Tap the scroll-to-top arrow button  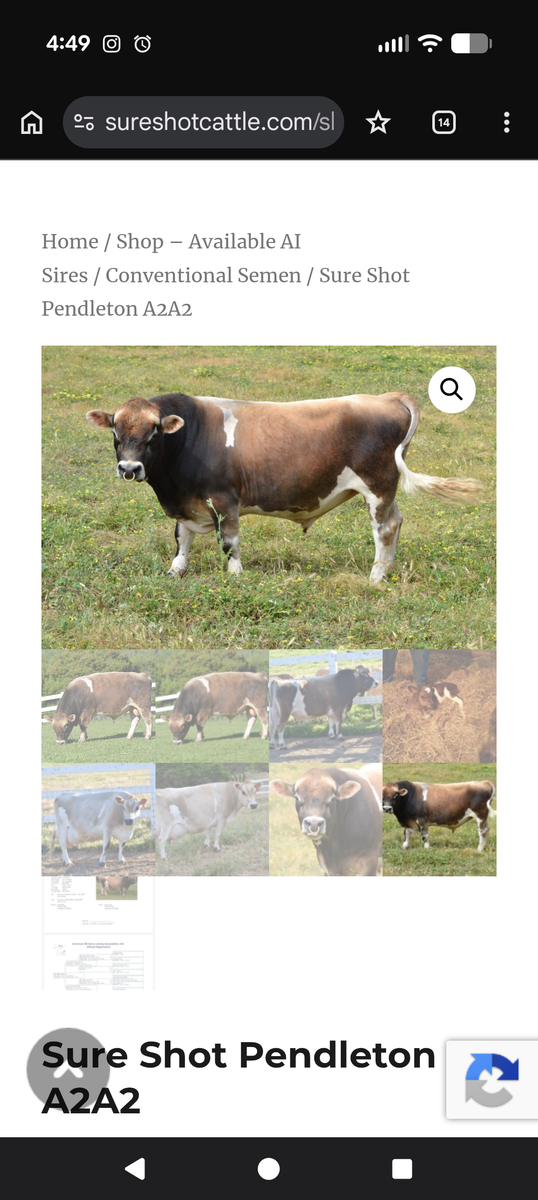click(68, 1069)
